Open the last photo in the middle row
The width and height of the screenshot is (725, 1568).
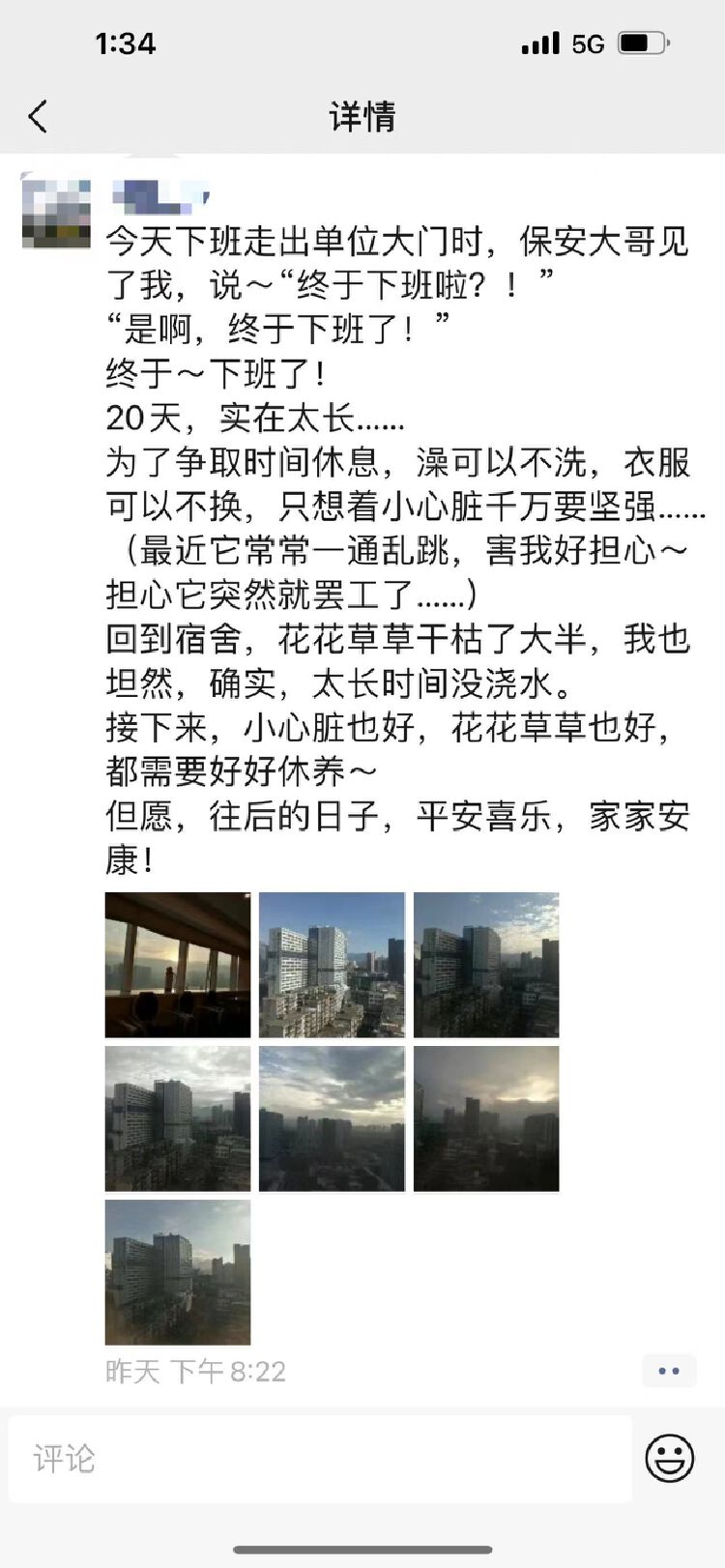click(x=486, y=1118)
